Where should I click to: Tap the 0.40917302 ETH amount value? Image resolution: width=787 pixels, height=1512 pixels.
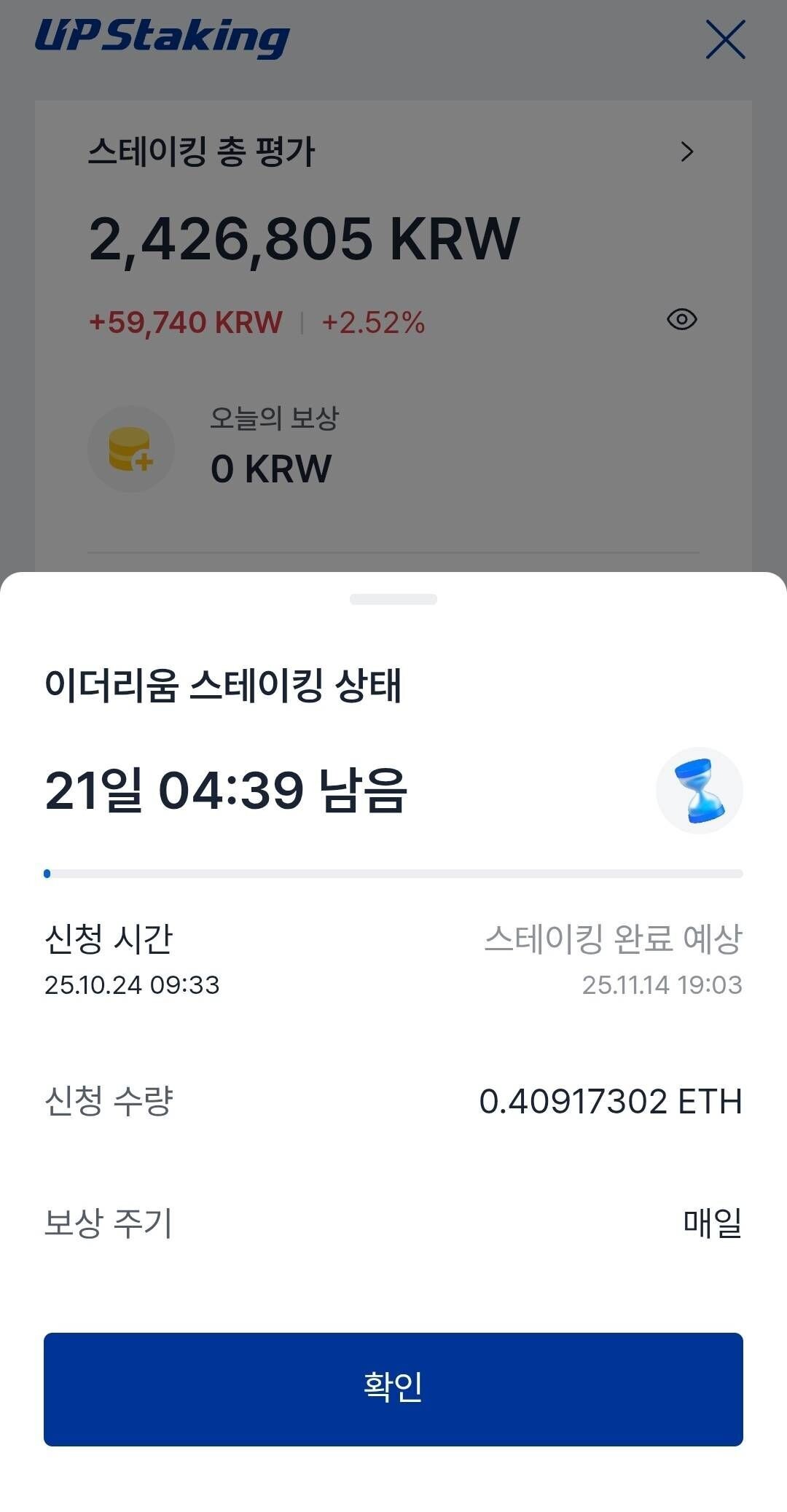click(611, 1102)
